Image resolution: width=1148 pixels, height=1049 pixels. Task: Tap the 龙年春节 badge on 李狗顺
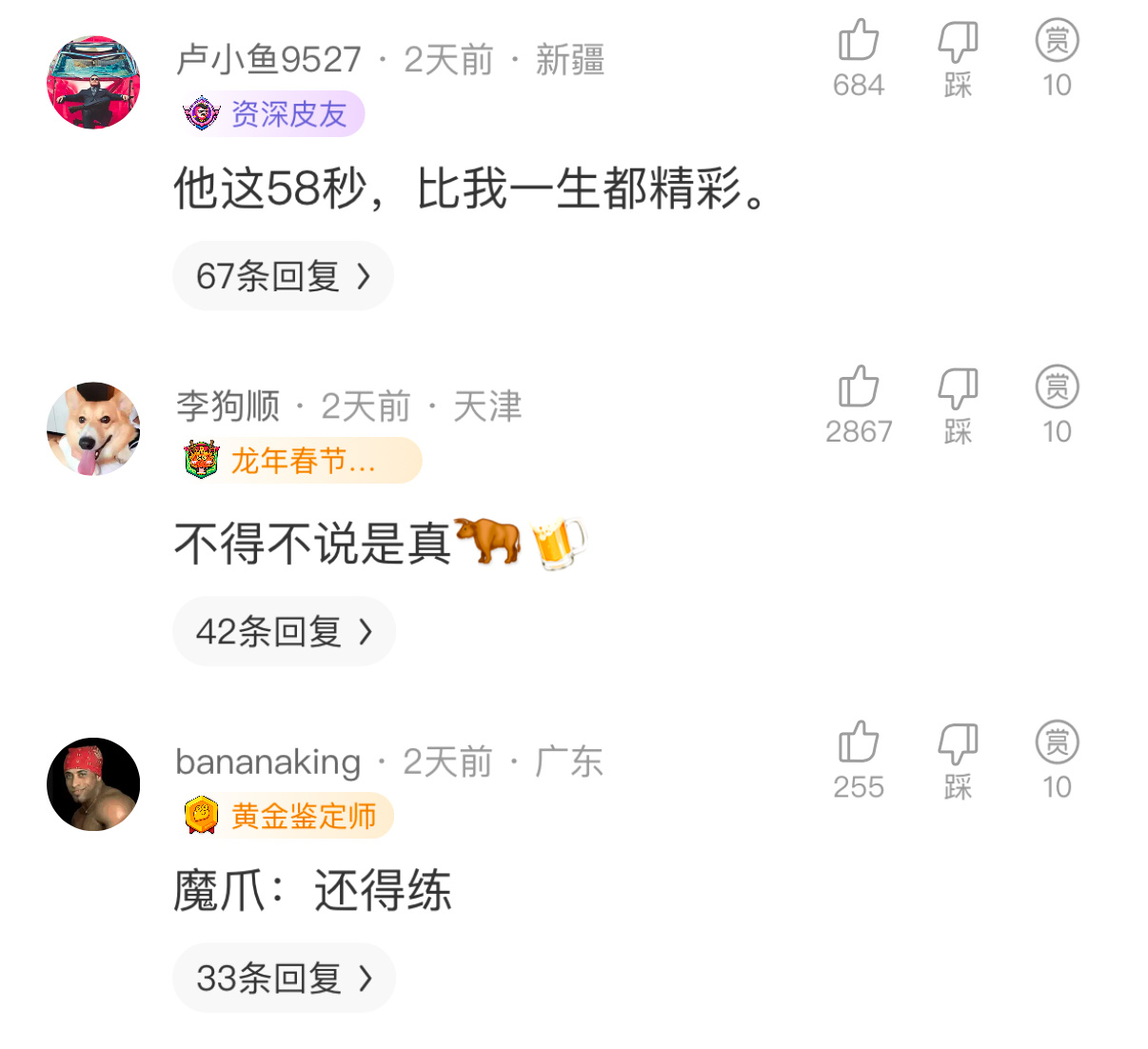tap(299, 461)
